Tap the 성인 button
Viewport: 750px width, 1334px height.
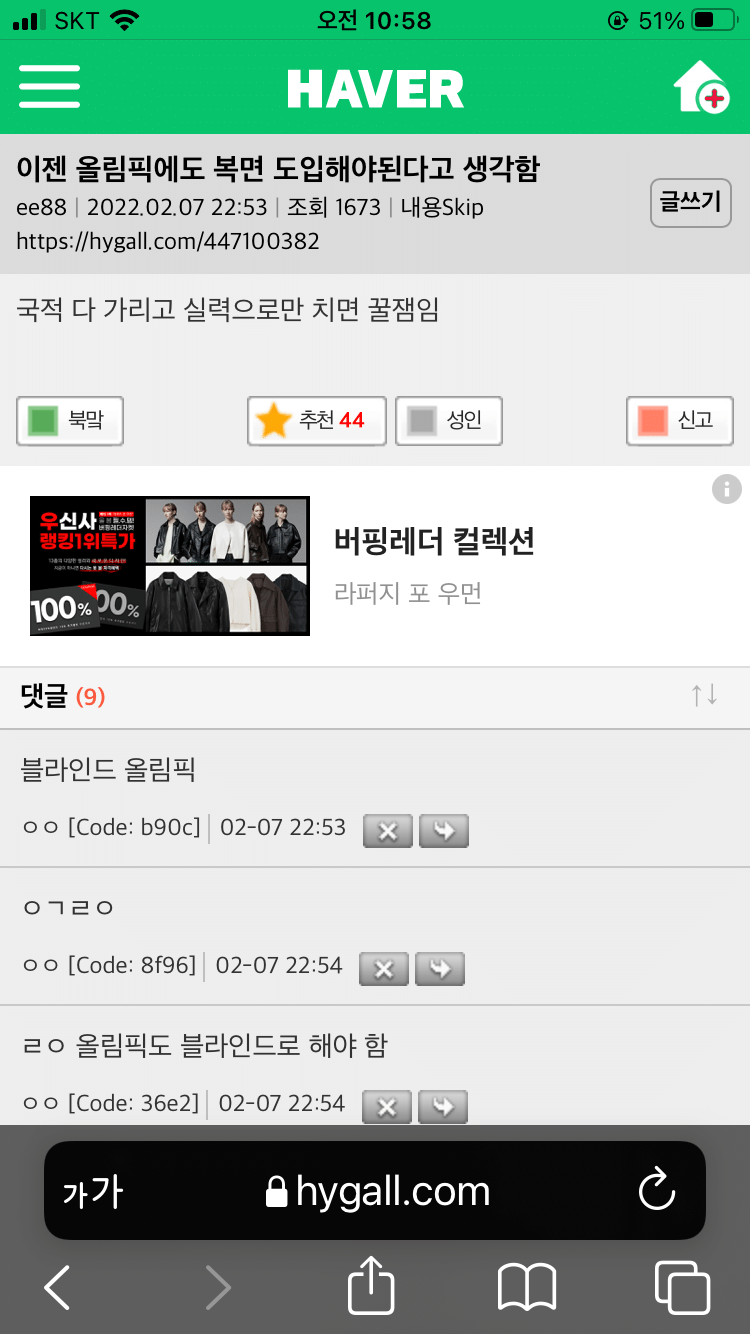pos(449,421)
